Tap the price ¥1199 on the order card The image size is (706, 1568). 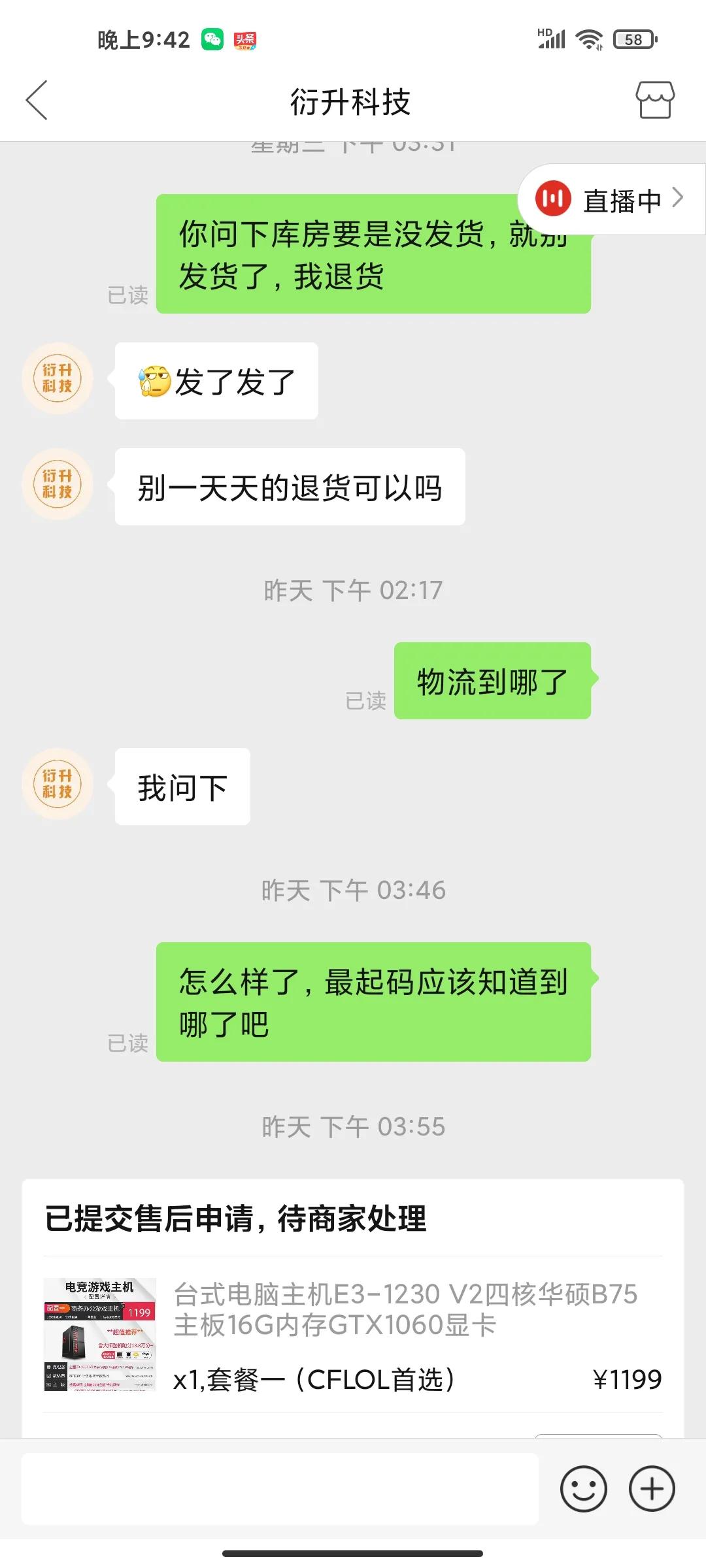626,1379
